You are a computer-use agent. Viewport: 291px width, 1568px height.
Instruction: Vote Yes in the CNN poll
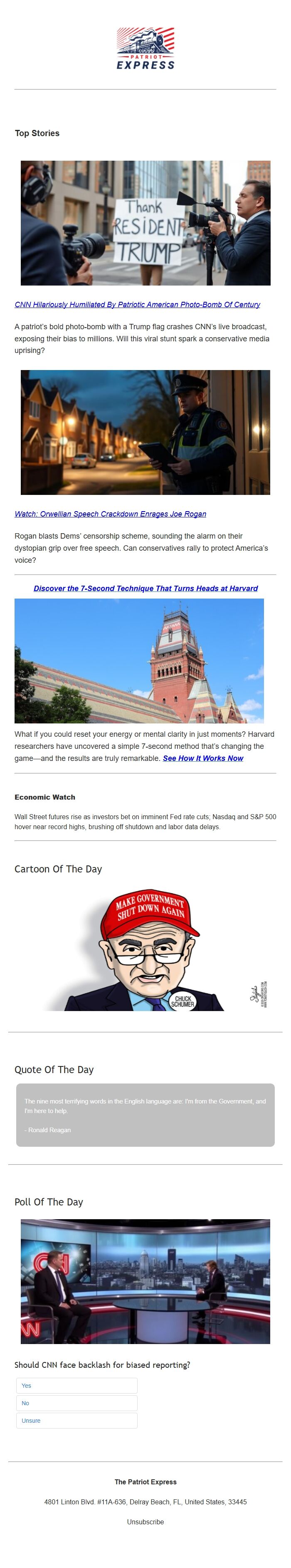pos(76,1385)
